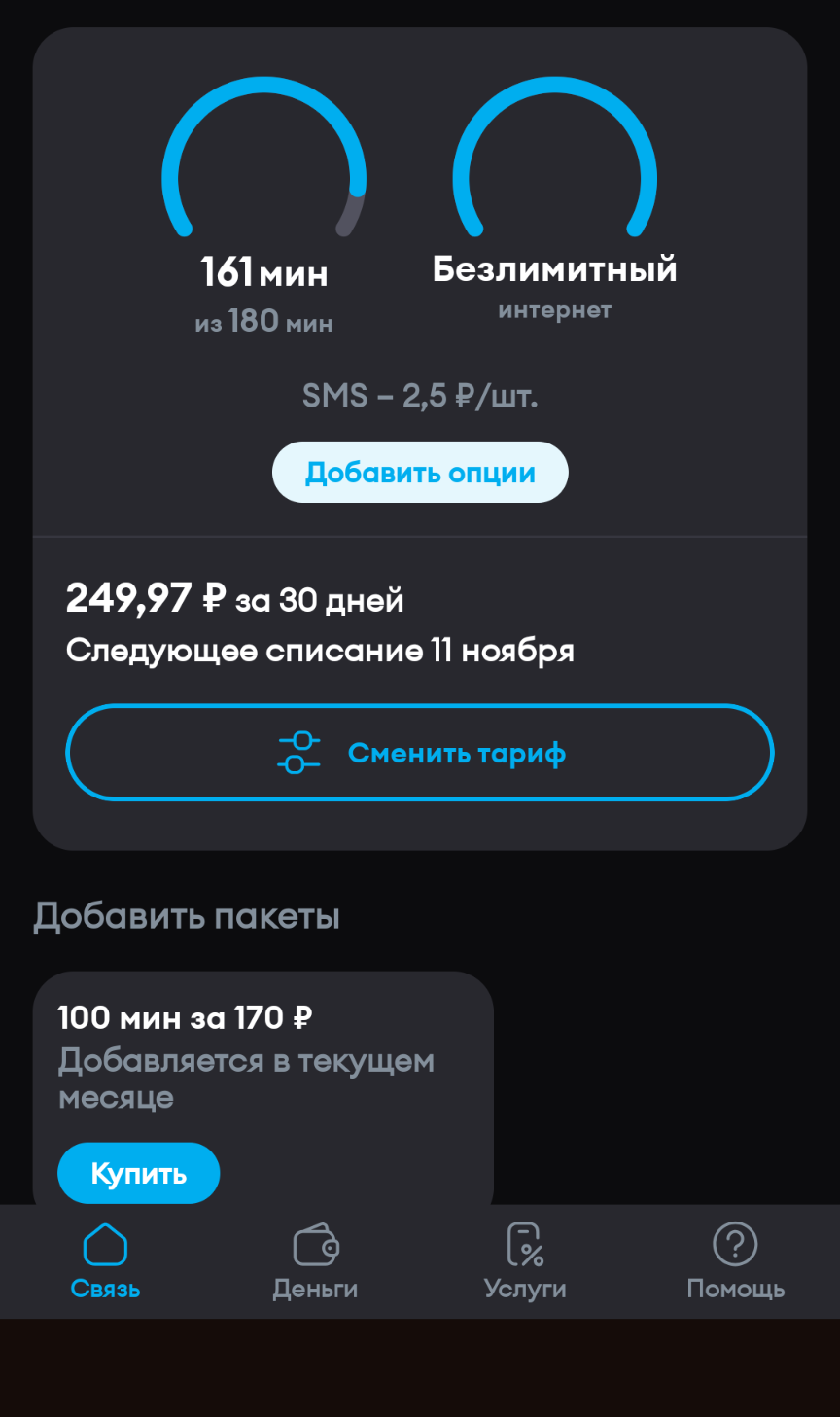Open Сменить тариф to change plan
Viewport: 840px width, 1417px height.
(419, 753)
